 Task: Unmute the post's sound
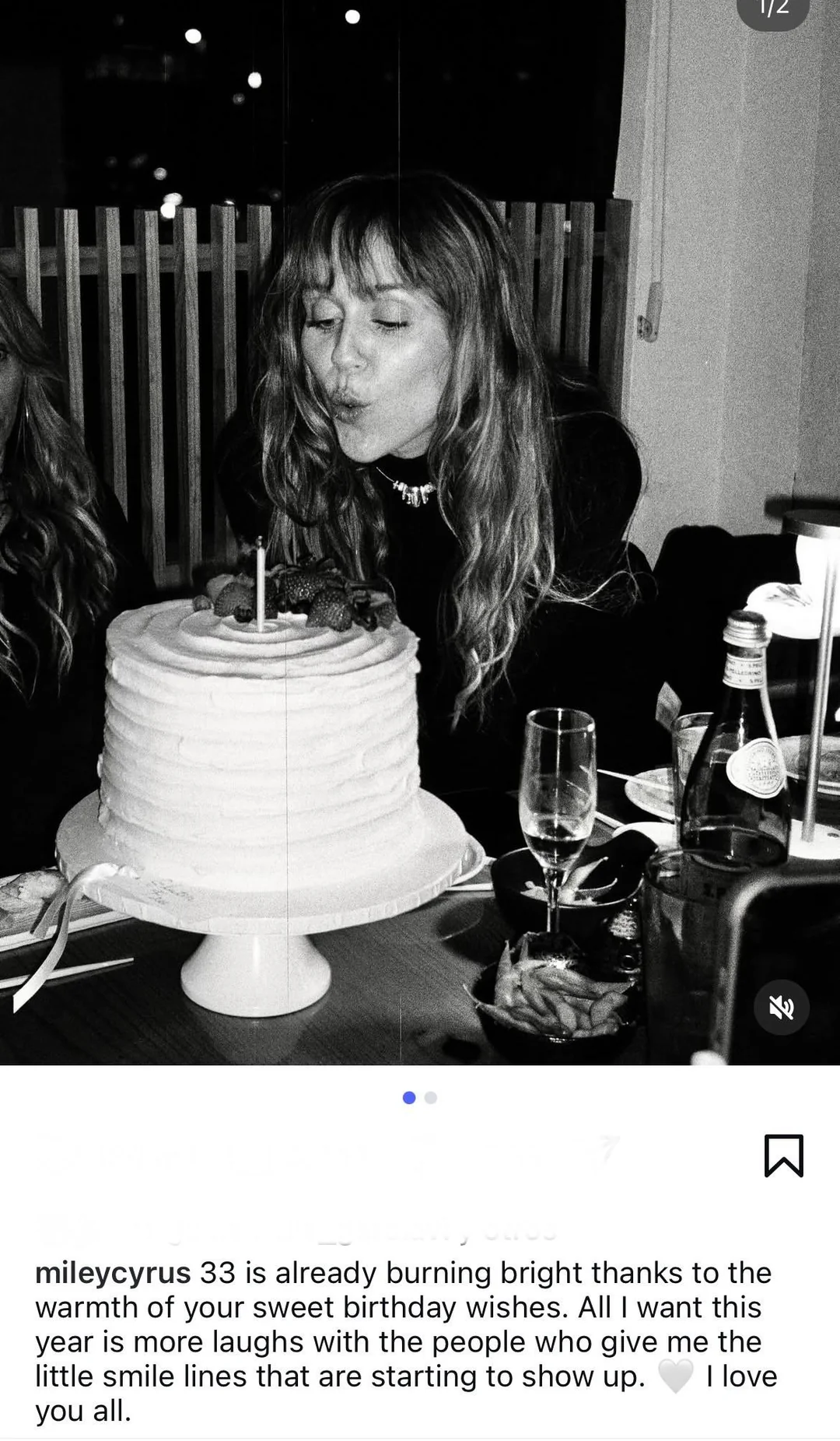point(782,1008)
